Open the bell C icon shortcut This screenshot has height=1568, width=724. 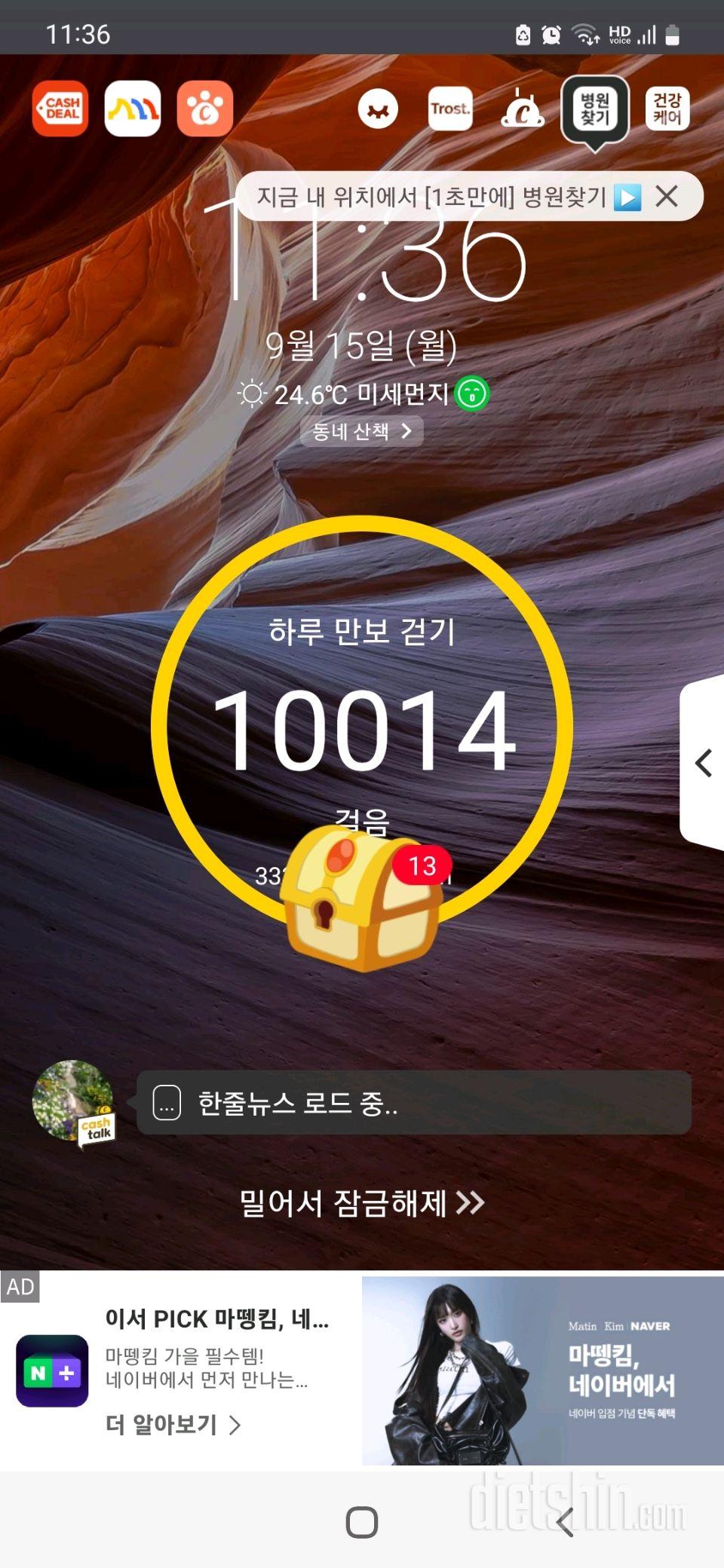(523, 109)
